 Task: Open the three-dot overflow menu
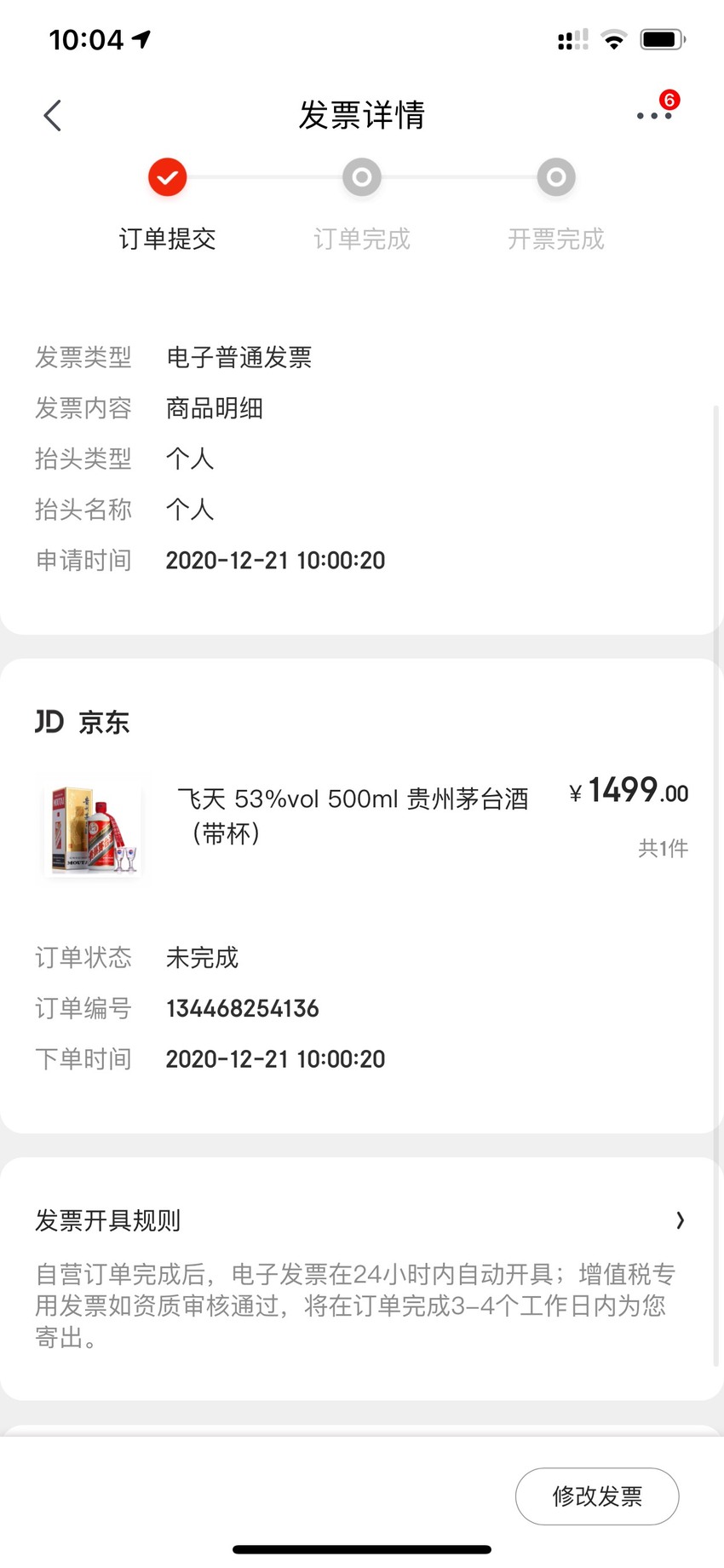pos(654,115)
